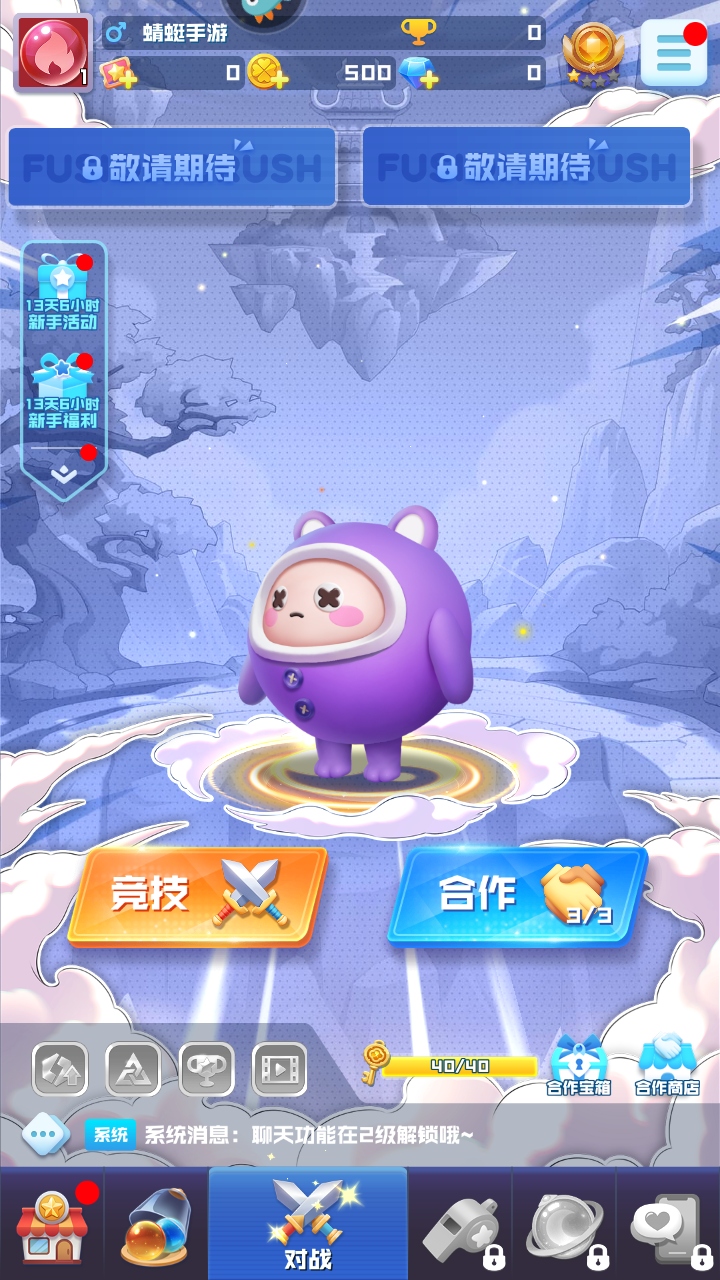
Task: Start a 竞技 match
Action: pos(198,895)
